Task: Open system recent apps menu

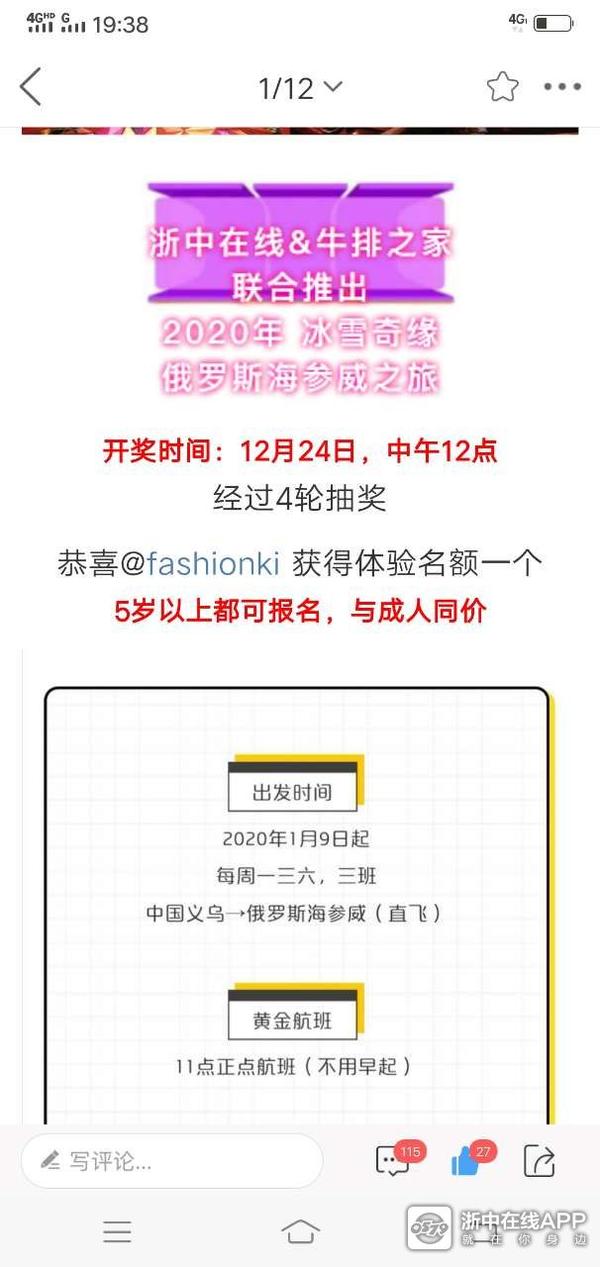Action: click(x=117, y=1232)
